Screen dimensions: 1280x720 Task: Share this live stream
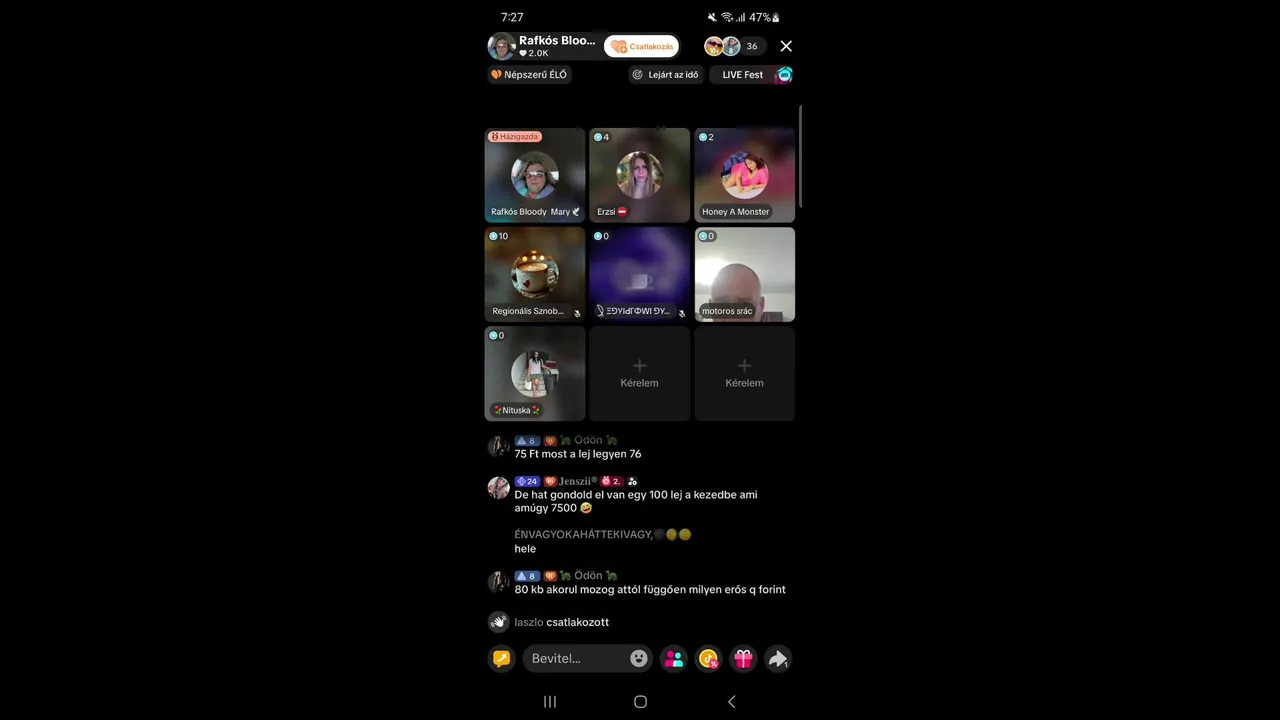[x=778, y=658]
